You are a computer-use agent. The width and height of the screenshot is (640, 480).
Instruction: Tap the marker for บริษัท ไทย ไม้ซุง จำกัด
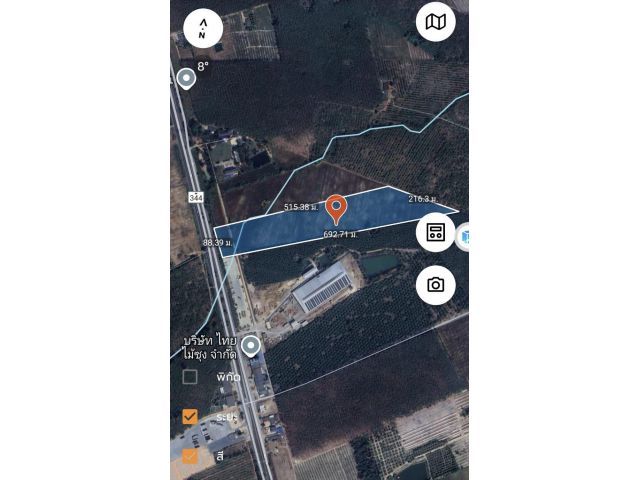(x=251, y=346)
